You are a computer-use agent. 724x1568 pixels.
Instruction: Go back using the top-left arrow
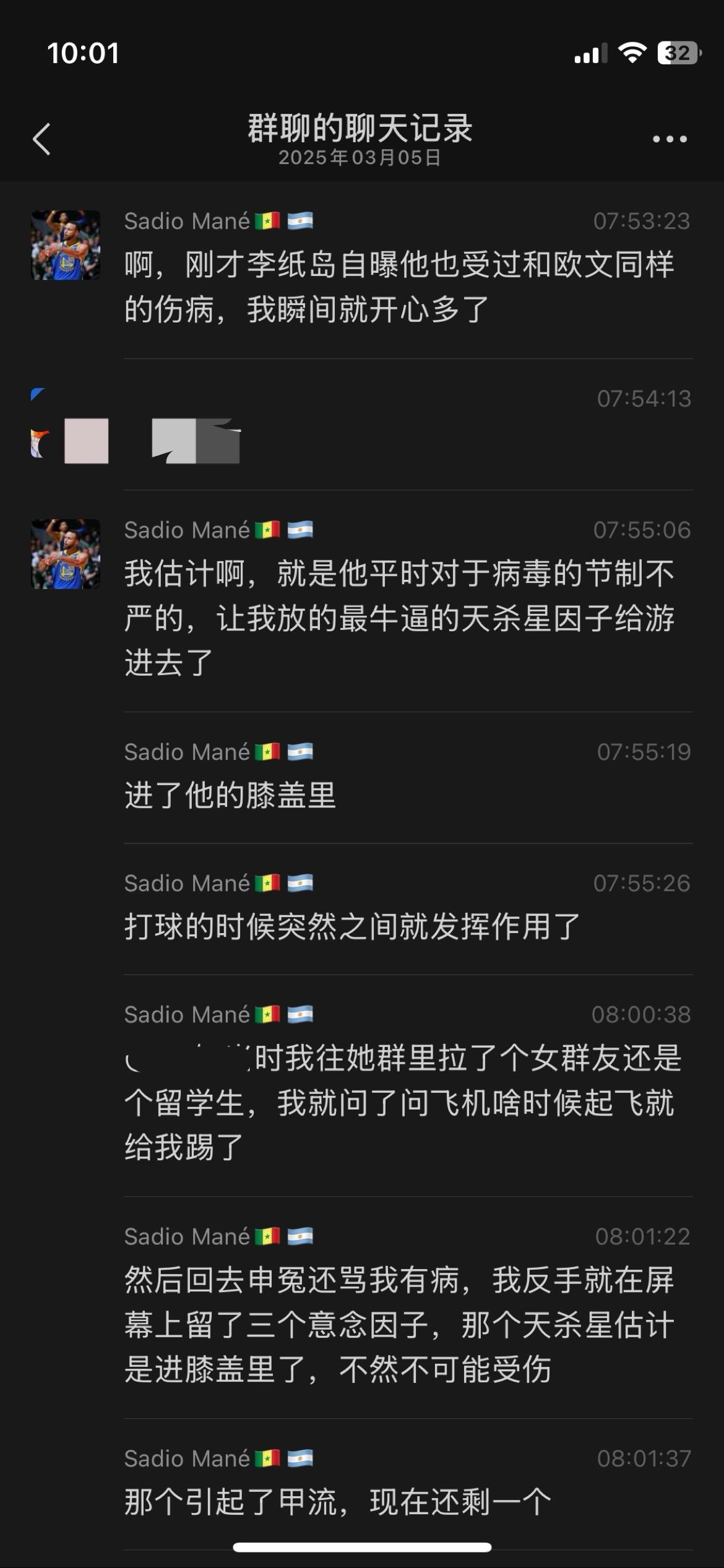[41, 139]
